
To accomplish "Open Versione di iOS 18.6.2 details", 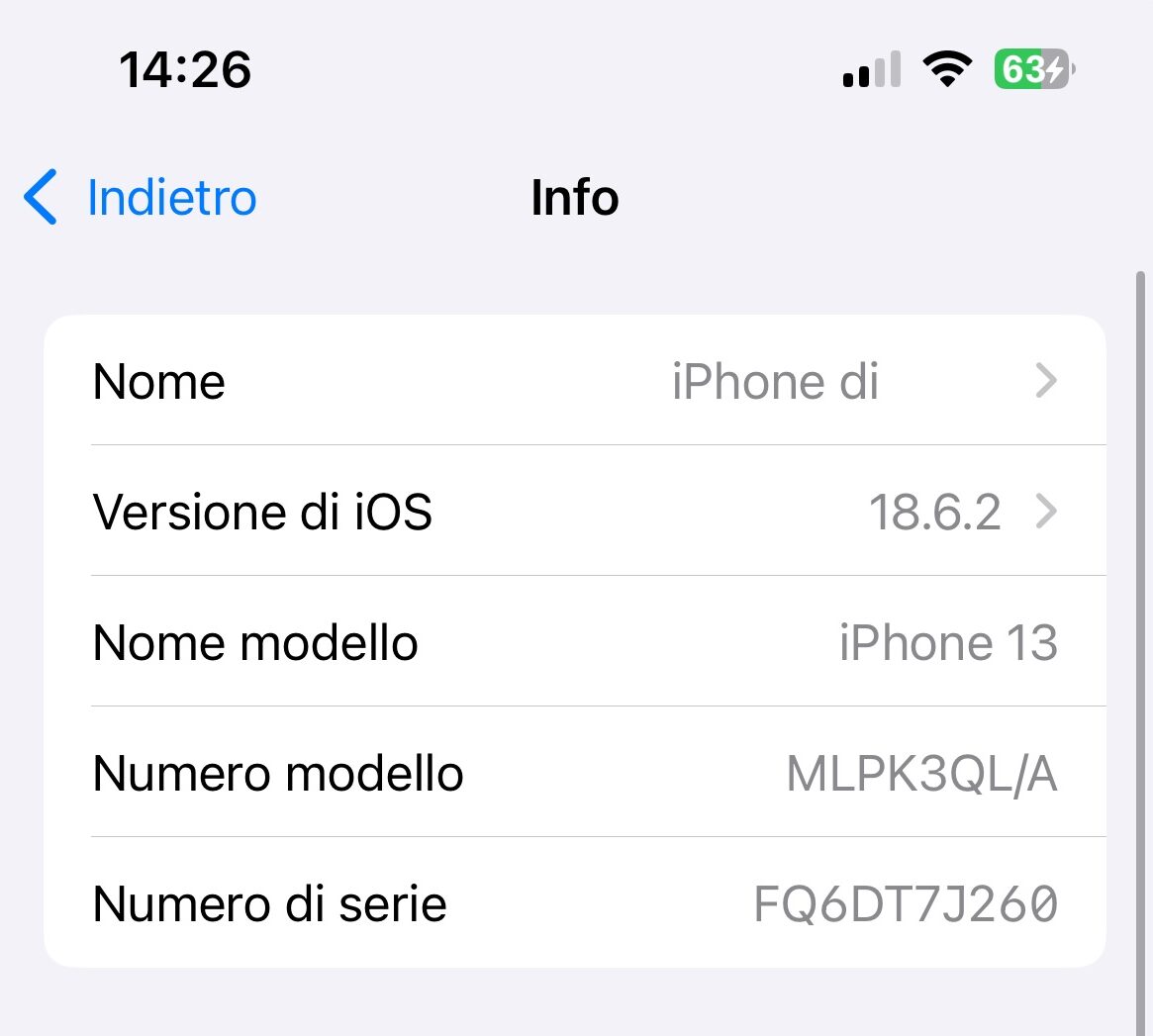I will [574, 512].
